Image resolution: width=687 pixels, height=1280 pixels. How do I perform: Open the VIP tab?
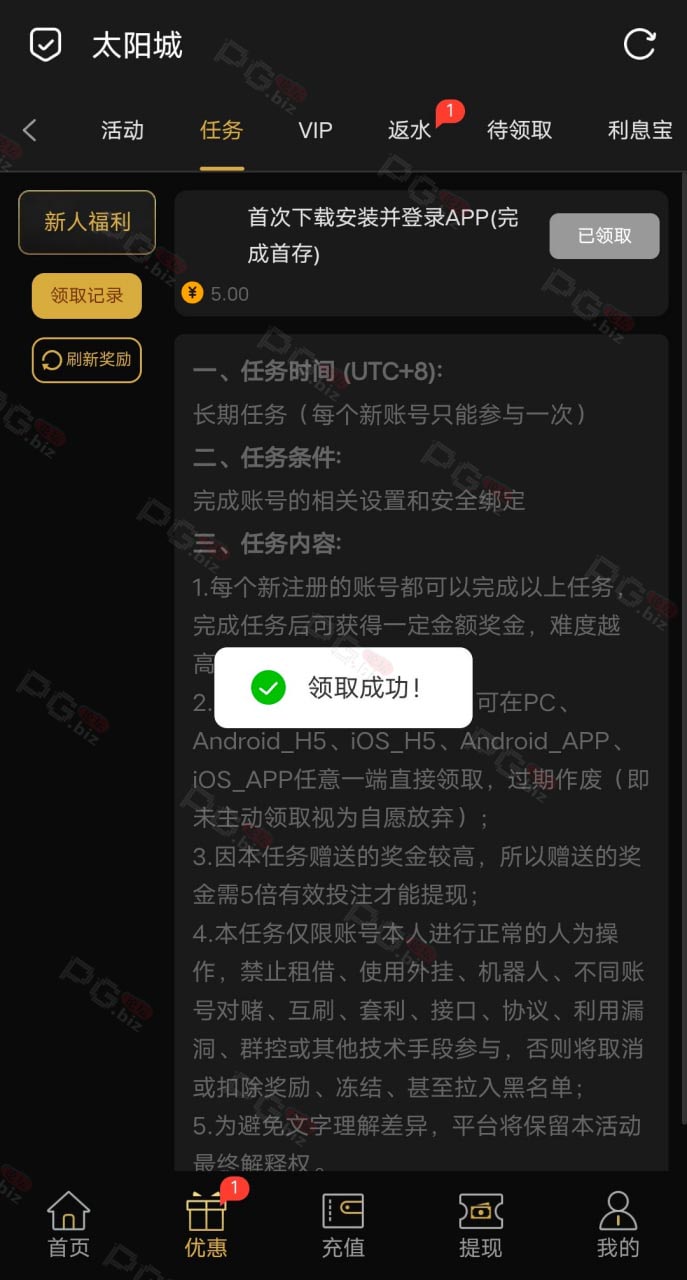(315, 130)
